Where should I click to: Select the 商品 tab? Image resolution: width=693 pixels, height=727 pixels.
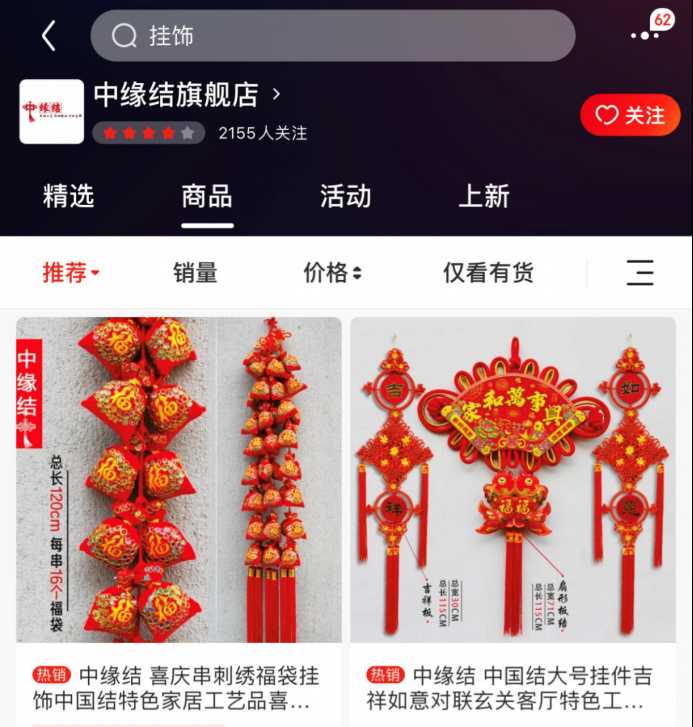point(207,196)
